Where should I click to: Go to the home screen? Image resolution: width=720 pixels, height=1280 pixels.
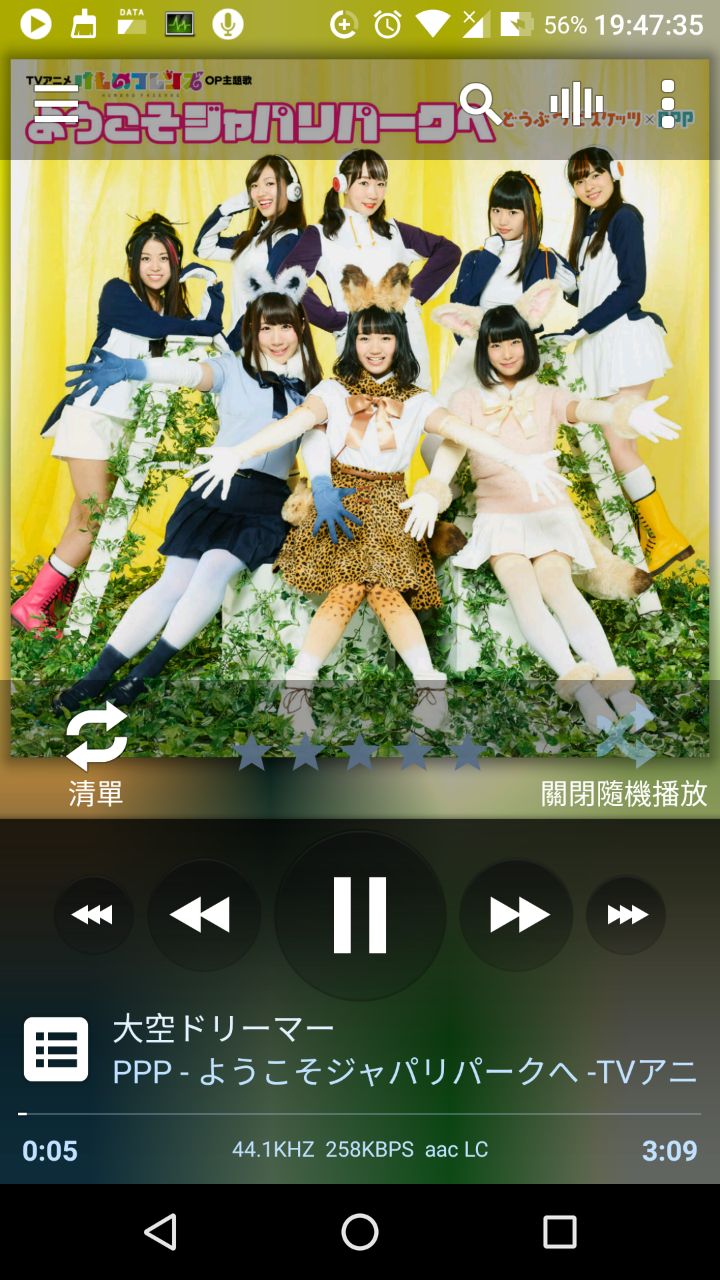pos(360,1232)
